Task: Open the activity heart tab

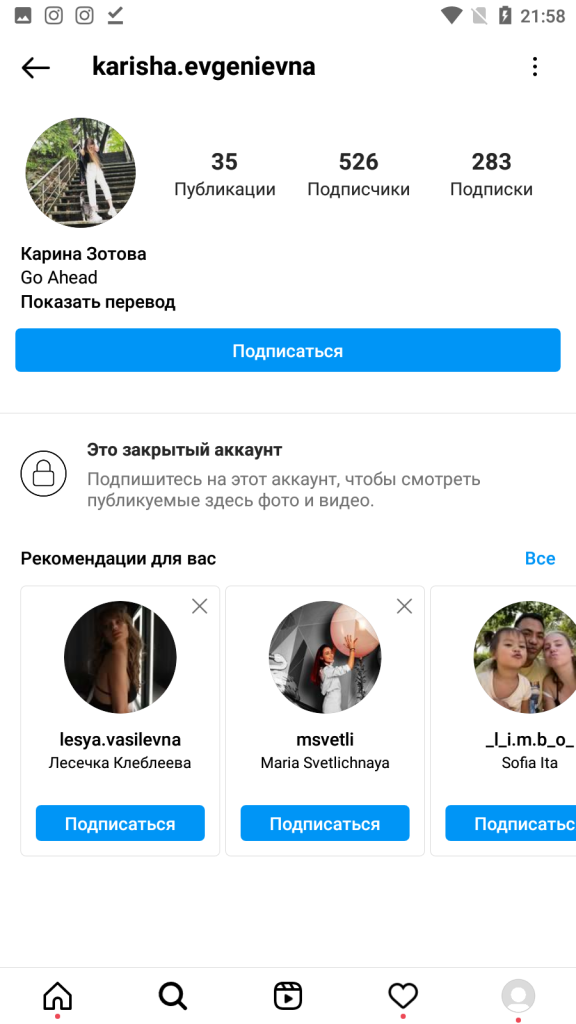Action: (x=403, y=997)
